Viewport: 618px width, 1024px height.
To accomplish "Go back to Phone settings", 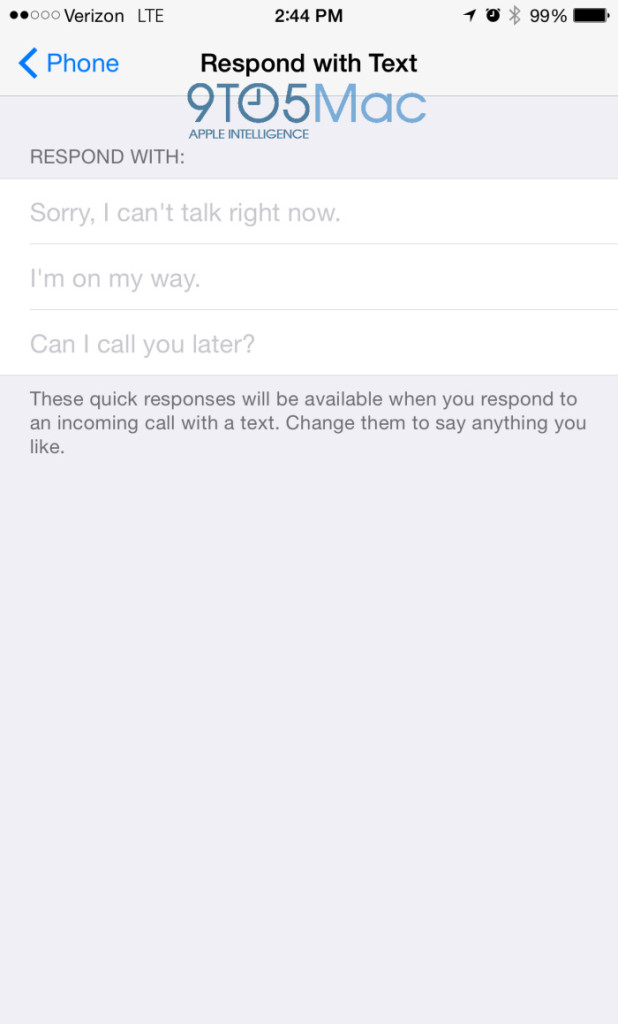I will (x=68, y=64).
